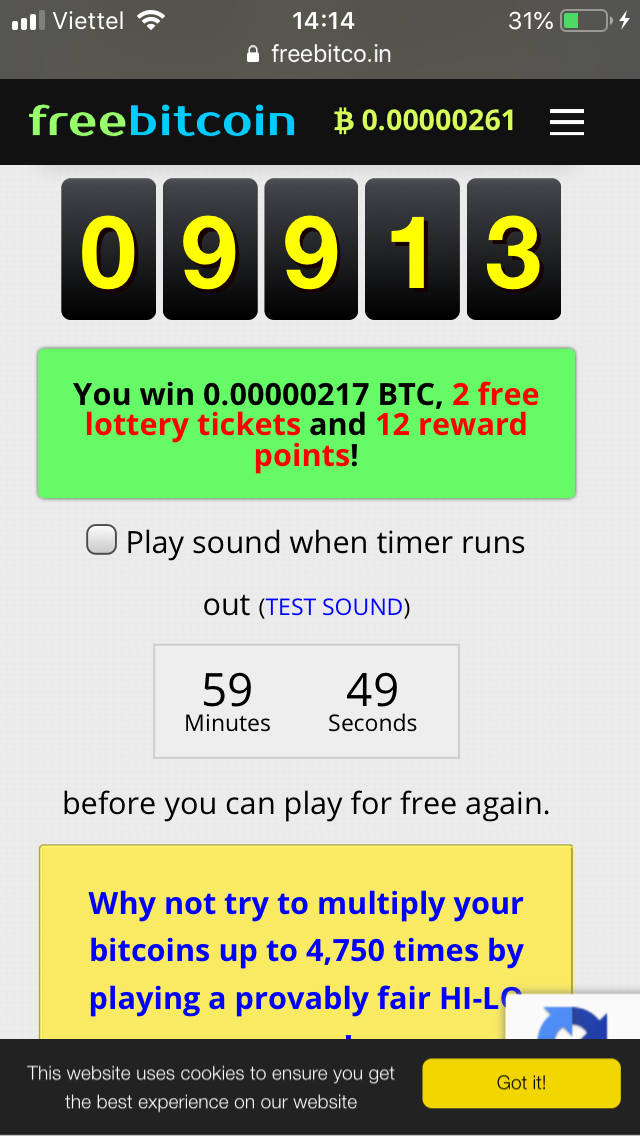Viewport: 640px width, 1136px height.
Task: Tap the TEST SOUND link
Action: tap(334, 607)
